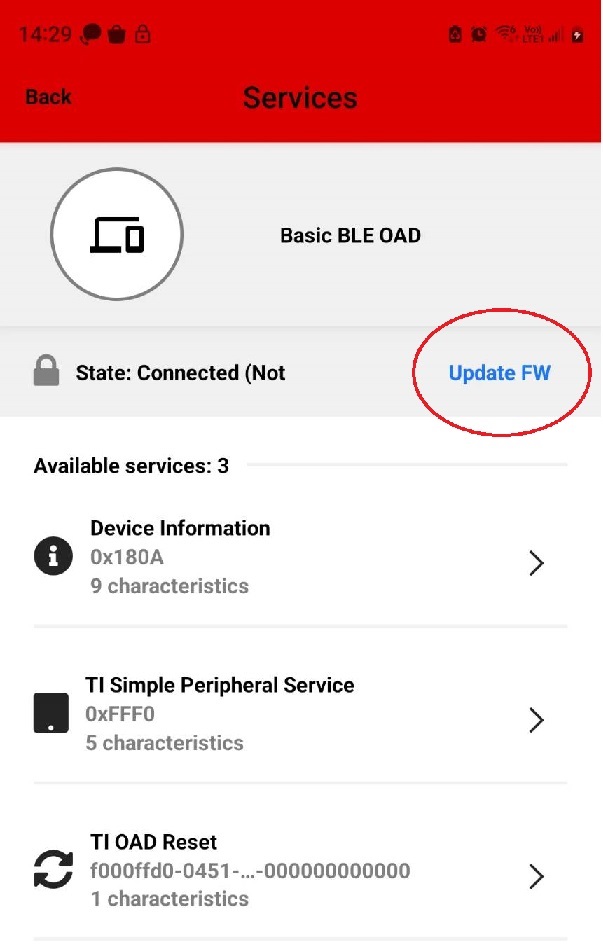The height and width of the screenshot is (952, 603).
Task: Tap Update FW to start firmware update
Action: click(x=499, y=373)
